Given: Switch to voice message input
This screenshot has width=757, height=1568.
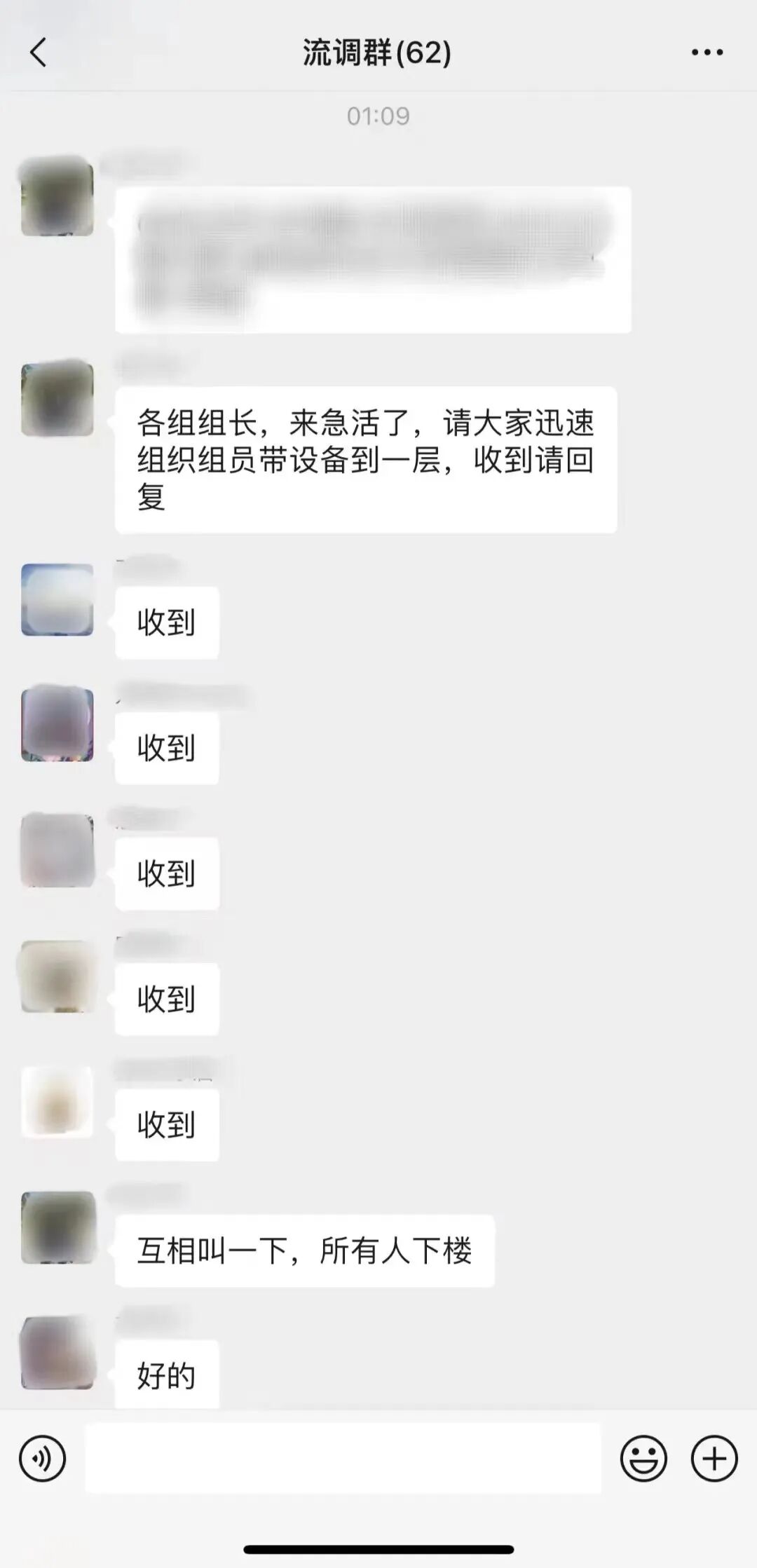Looking at the screenshot, I should [42, 1459].
